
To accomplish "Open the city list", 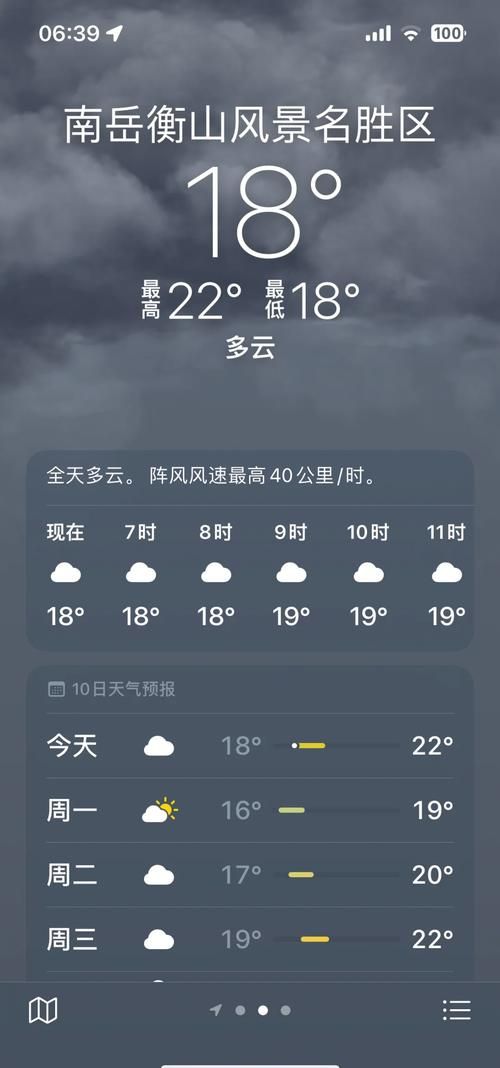I will point(456,1010).
